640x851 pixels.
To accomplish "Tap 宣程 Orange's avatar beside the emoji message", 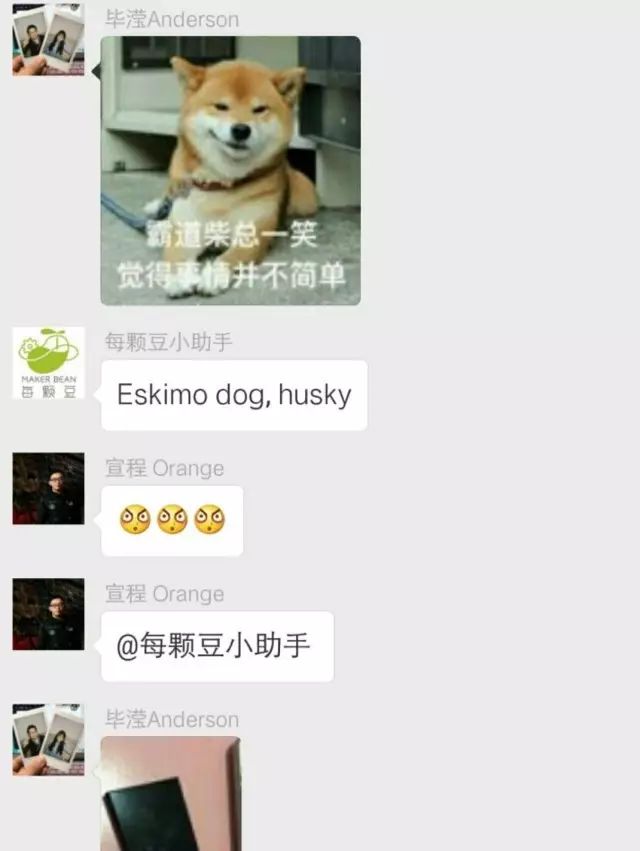I will coord(48,488).
